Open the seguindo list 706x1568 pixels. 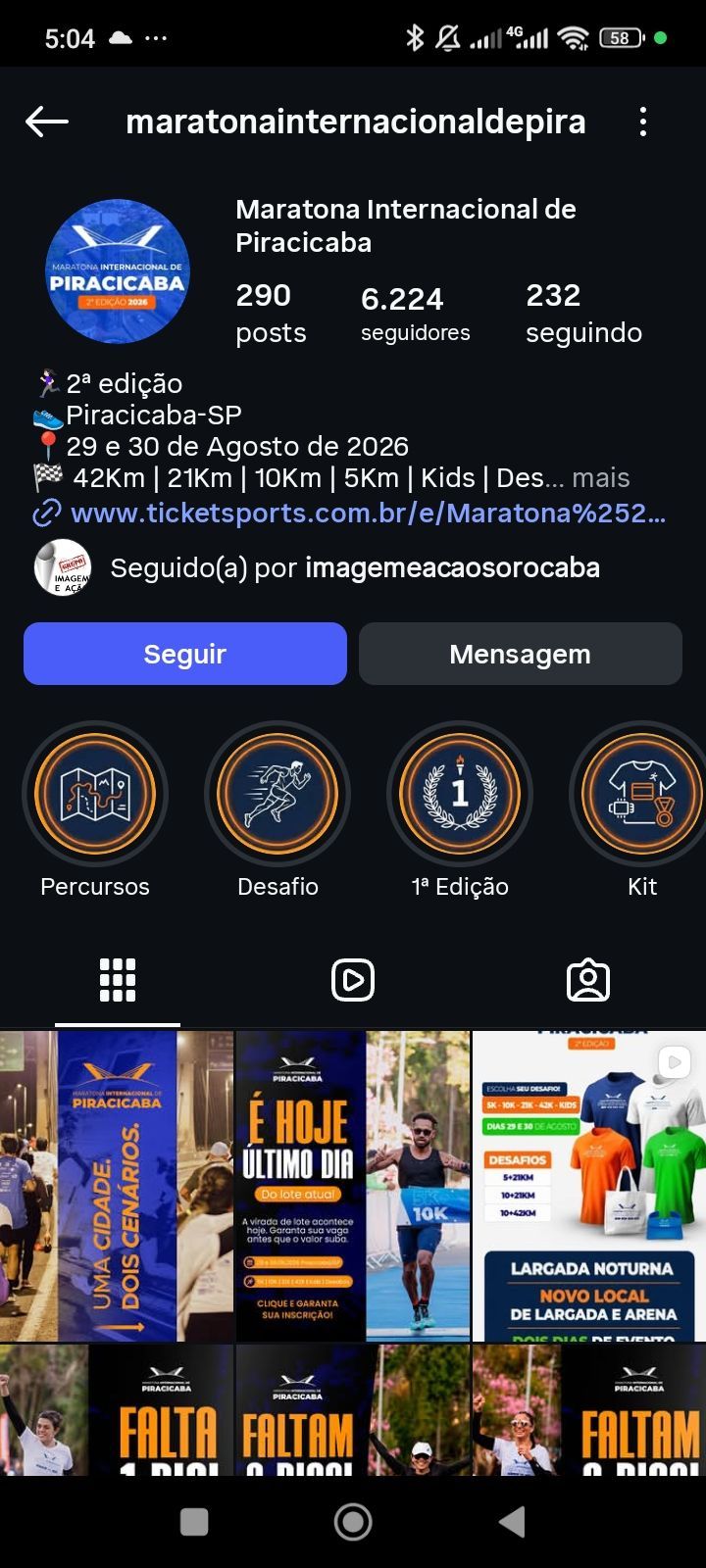click(583, 314)
